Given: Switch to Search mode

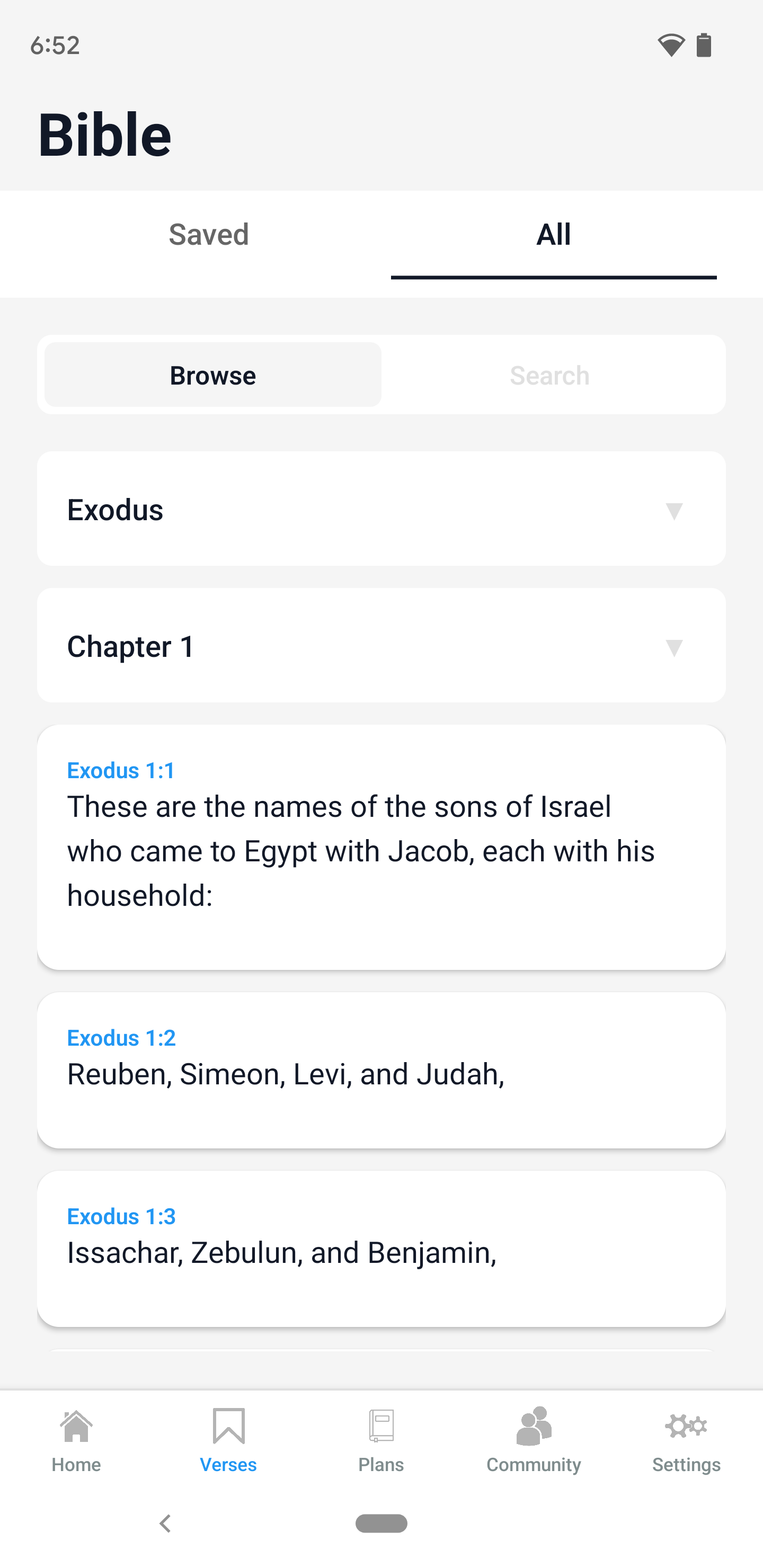Looking at the screenshot, I should point(549,375).
